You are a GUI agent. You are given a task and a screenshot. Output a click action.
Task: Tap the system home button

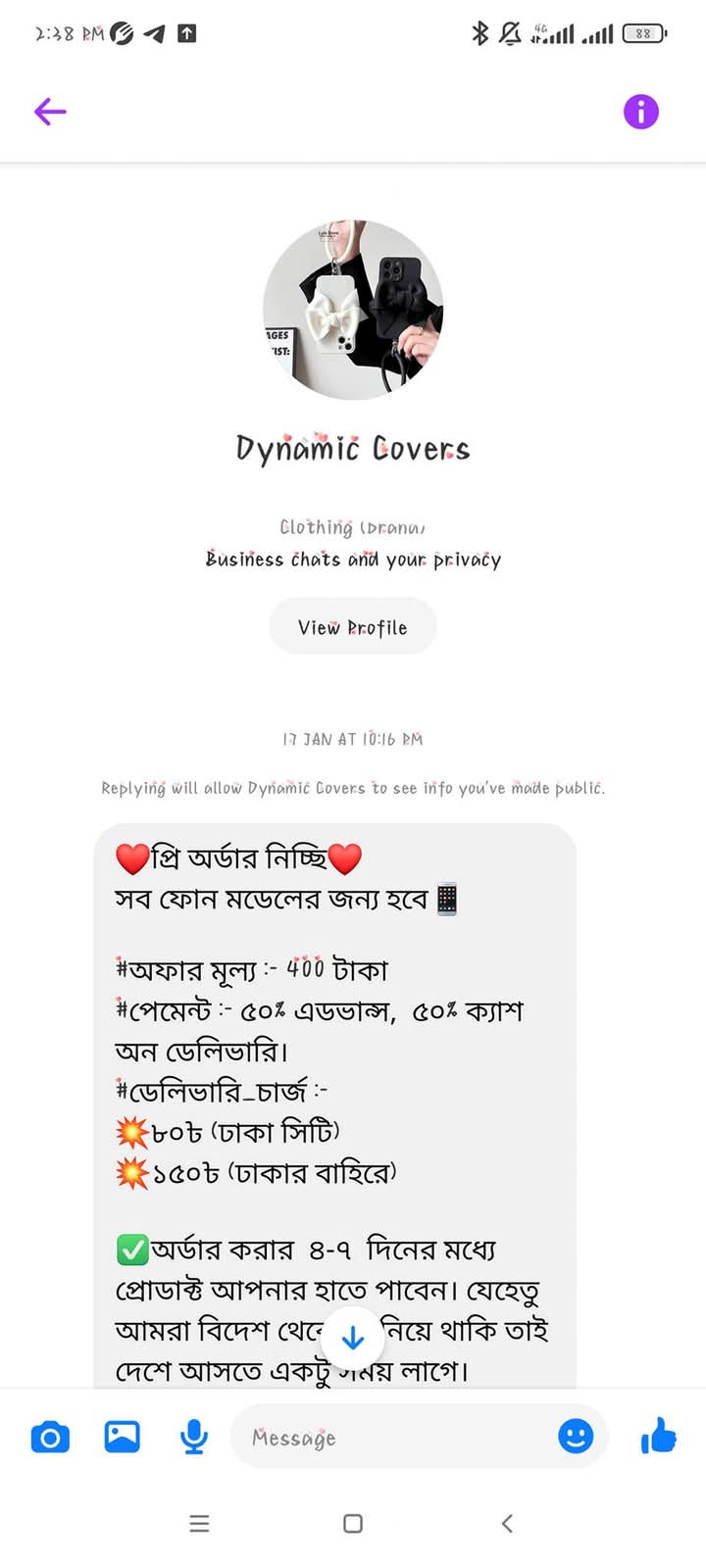[x=353, y=1523]
